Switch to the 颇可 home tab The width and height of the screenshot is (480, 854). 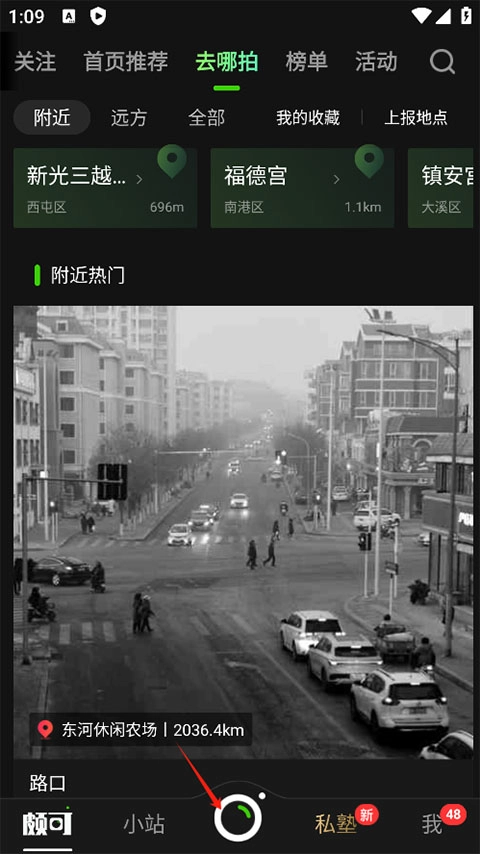click(47, 824)
